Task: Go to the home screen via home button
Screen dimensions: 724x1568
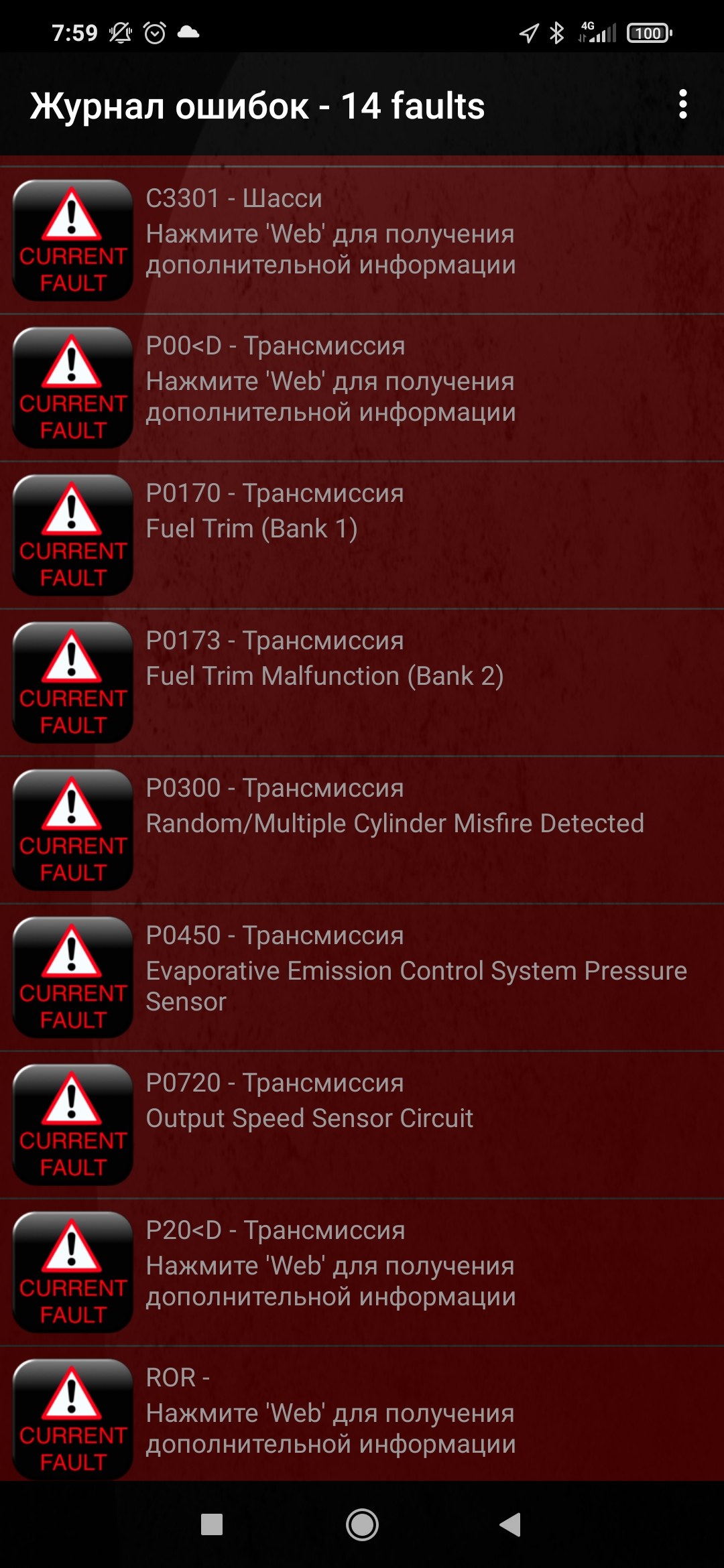Action: [x=362, y=1524]
